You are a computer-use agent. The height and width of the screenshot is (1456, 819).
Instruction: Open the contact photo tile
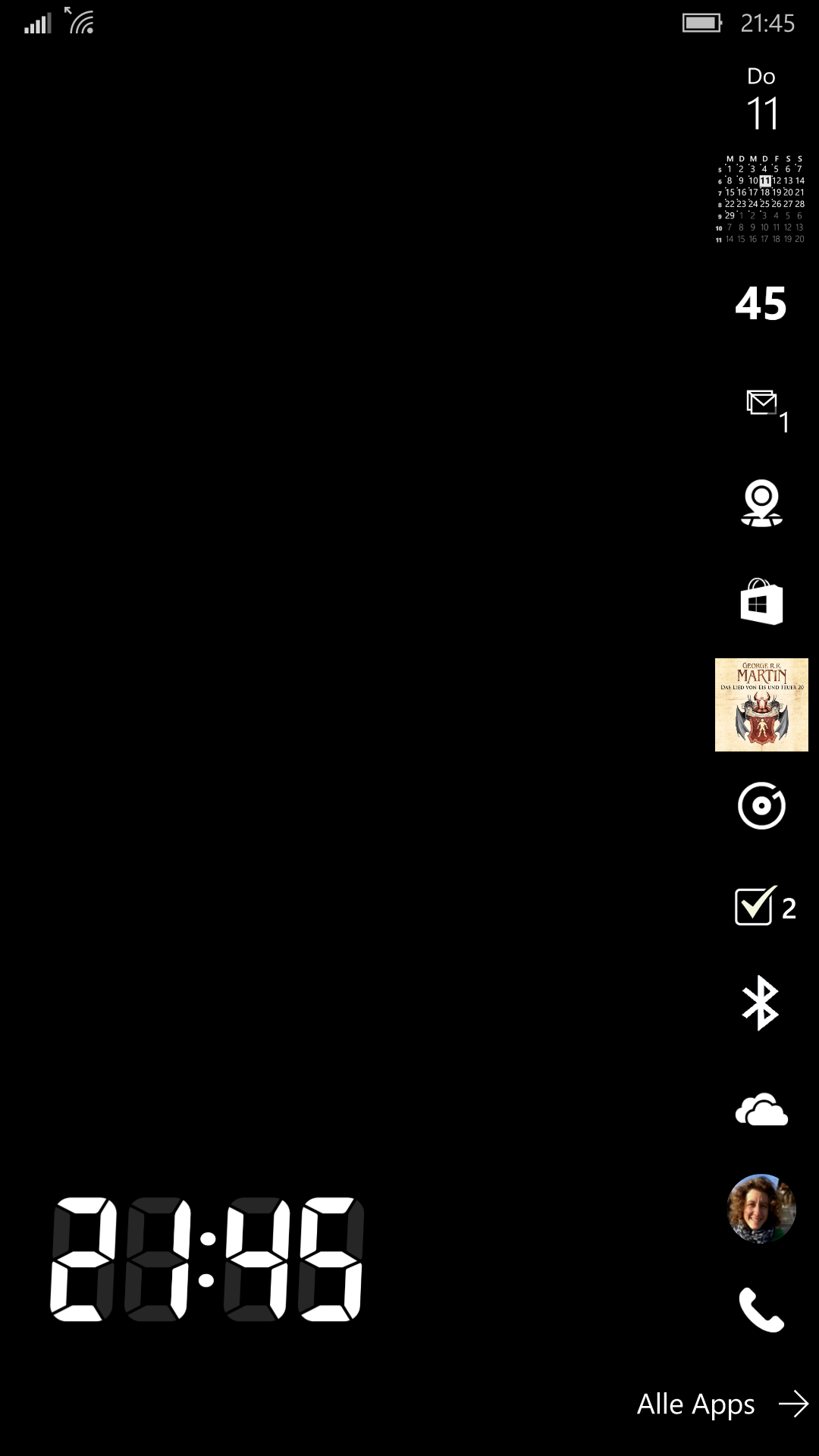point(761,1209)
